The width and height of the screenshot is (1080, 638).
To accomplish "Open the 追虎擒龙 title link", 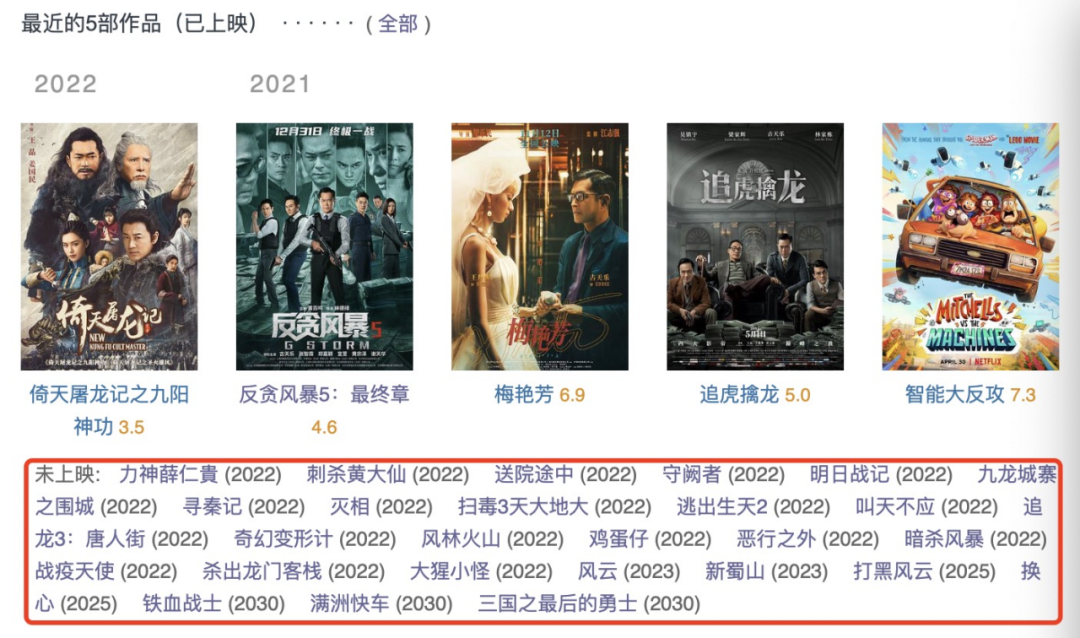I will point(739,394).
